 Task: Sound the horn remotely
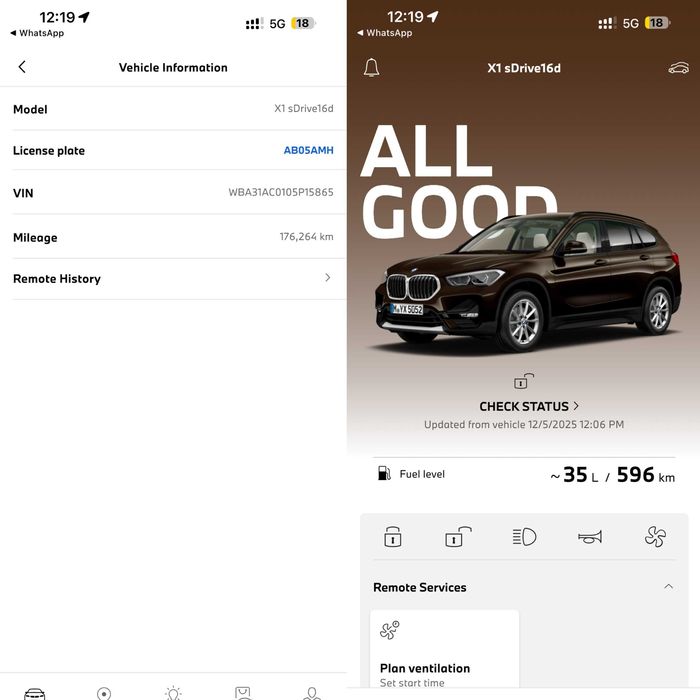(x=590, y=537)
